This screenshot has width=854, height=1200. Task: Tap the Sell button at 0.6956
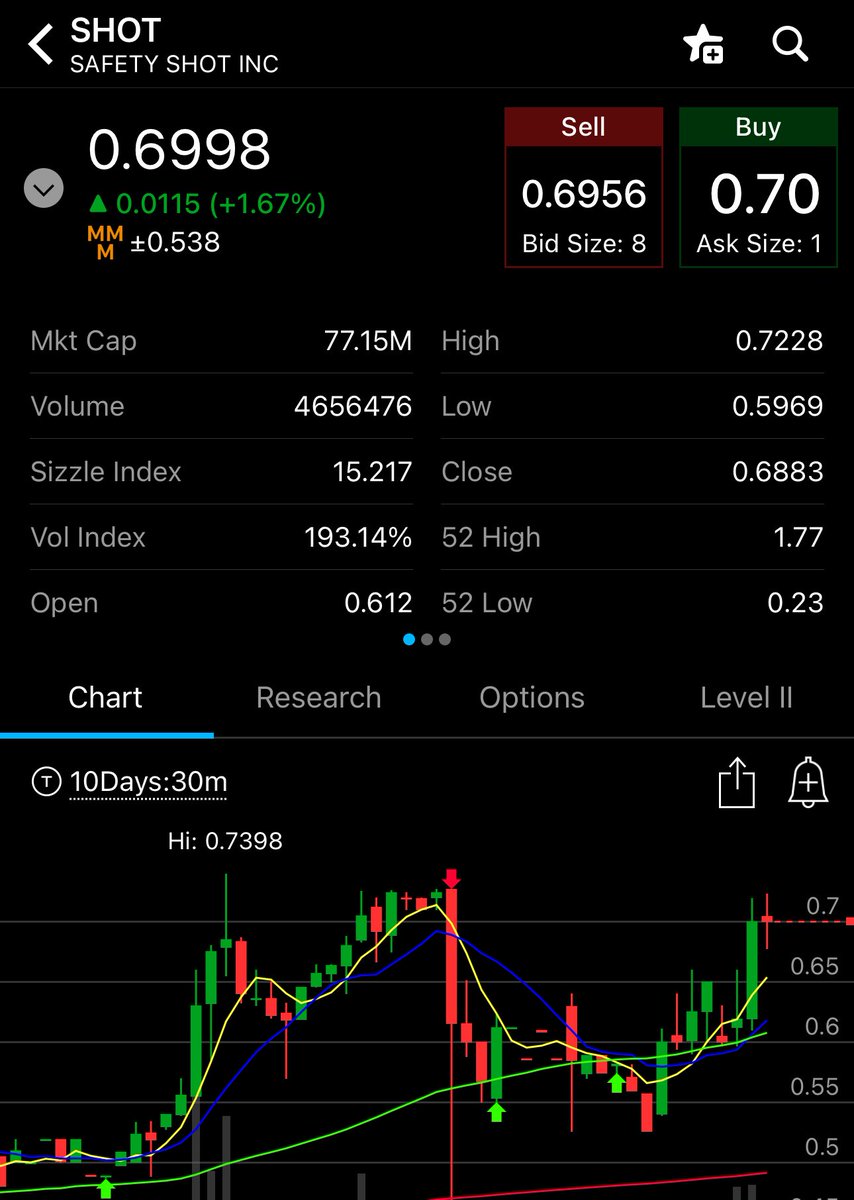583,188
